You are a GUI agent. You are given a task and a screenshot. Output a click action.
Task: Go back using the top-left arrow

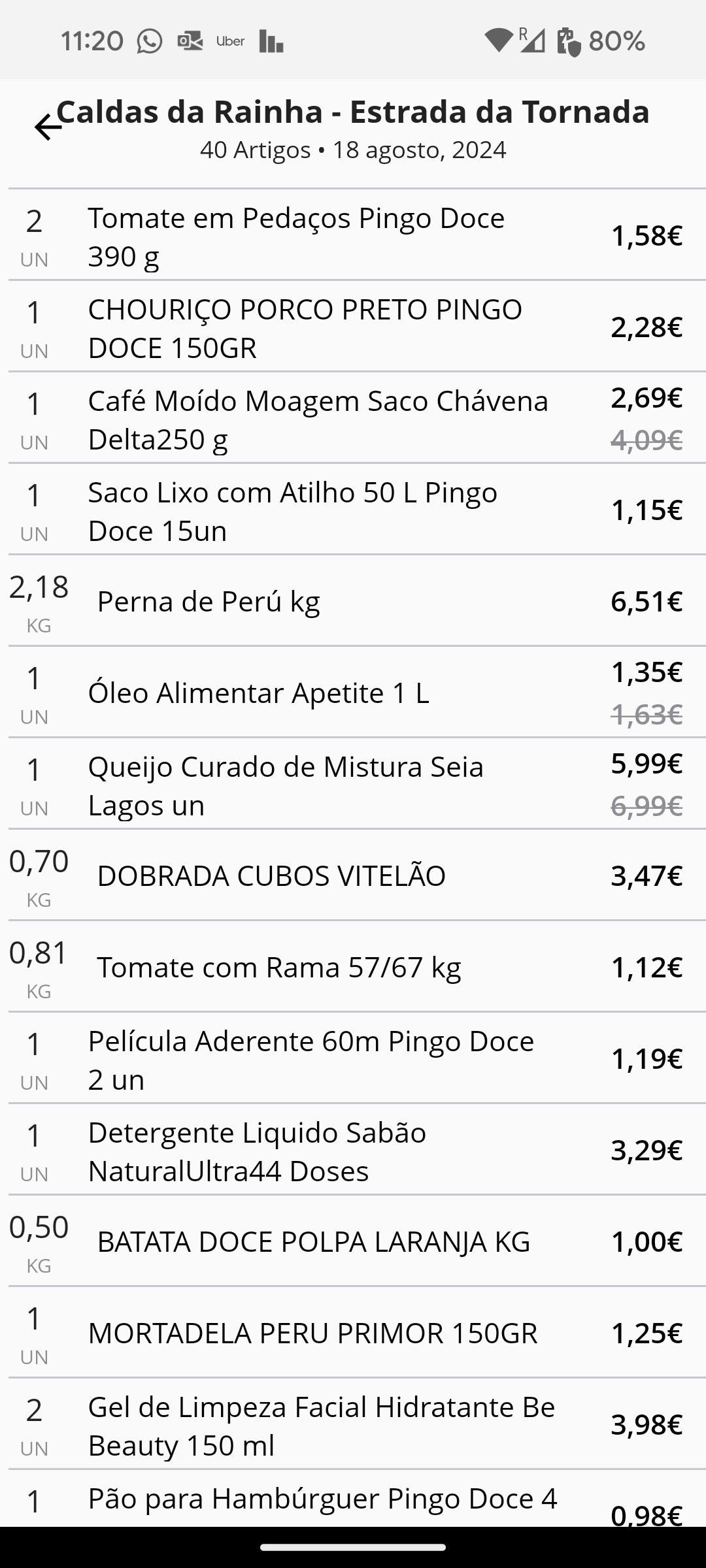point(48,127)
